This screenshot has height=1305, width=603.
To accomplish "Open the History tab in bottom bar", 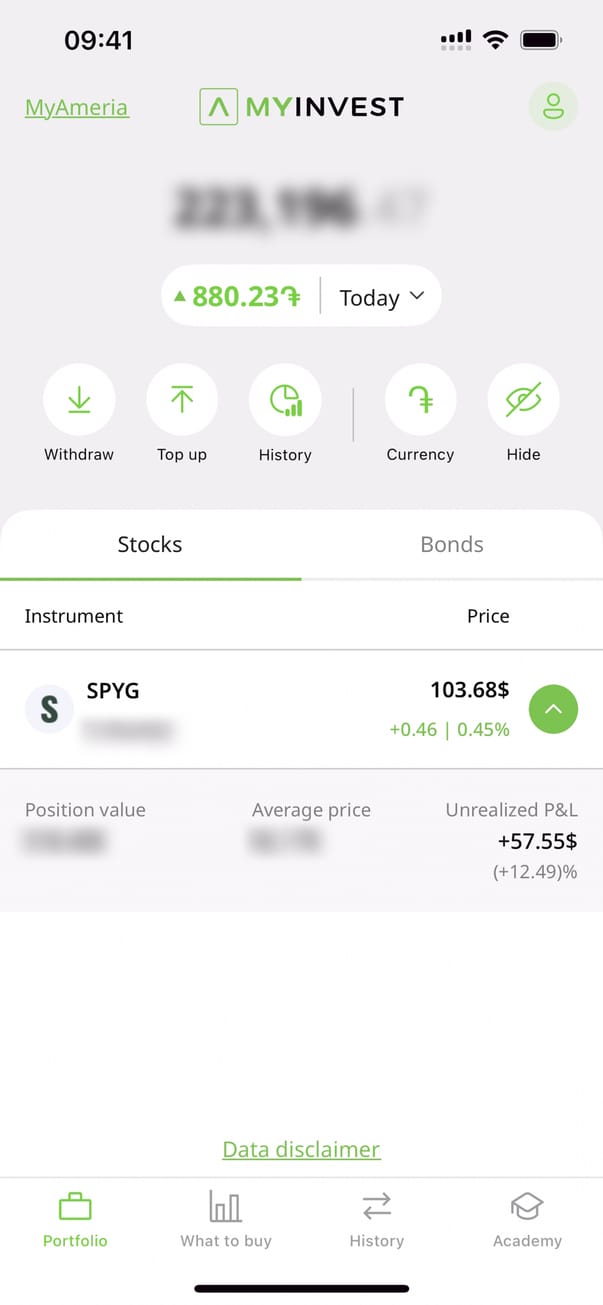I will [x=377, y=1220].
